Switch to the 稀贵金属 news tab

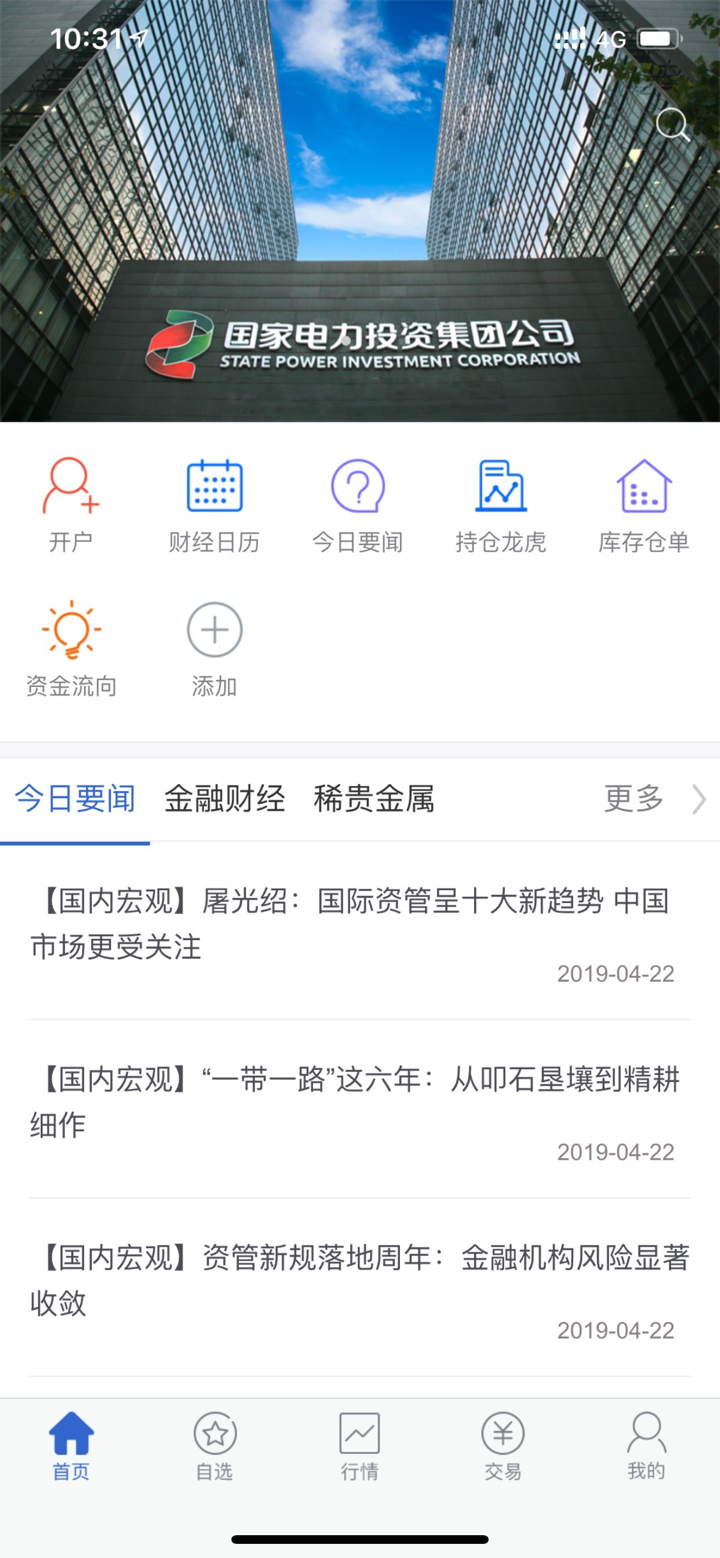pyautogui.click(x=374, y=799)
